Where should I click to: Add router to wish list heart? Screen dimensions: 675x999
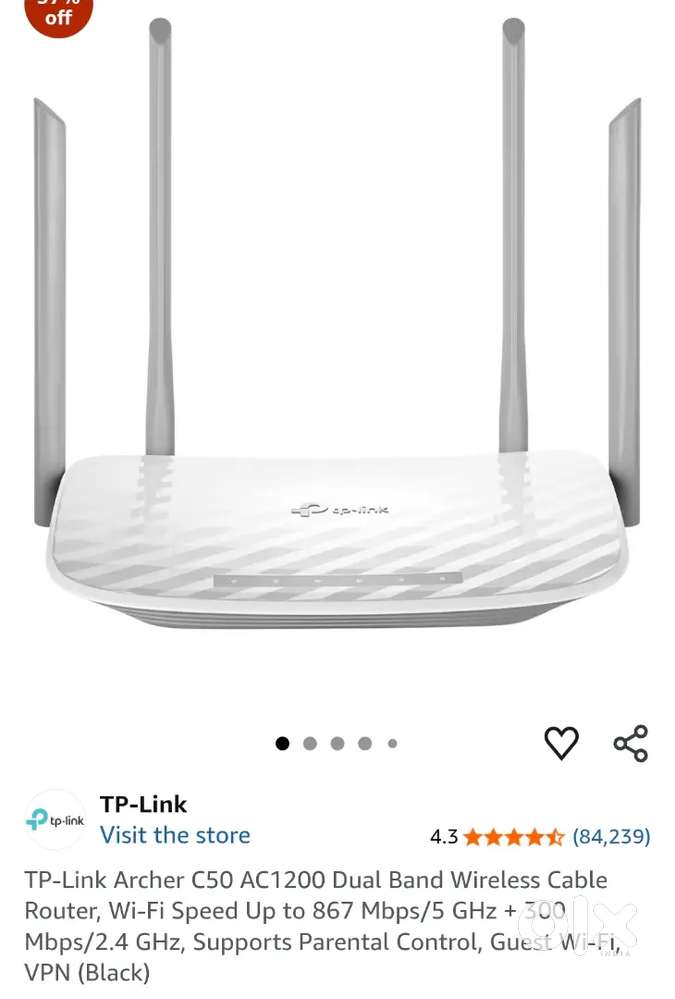pyautogui.click(x=561, y=743)
